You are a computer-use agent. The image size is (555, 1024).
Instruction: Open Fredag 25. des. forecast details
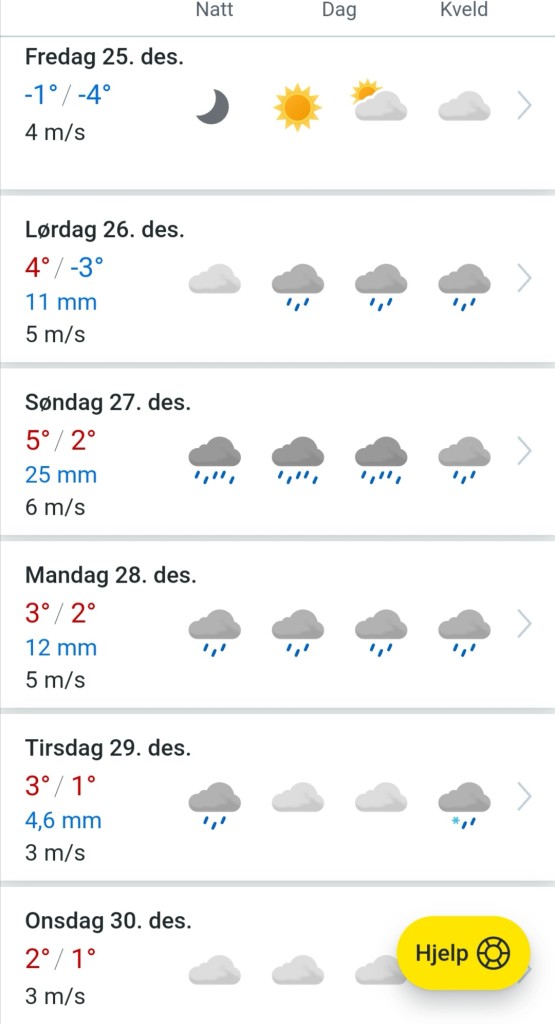[278, 114]
